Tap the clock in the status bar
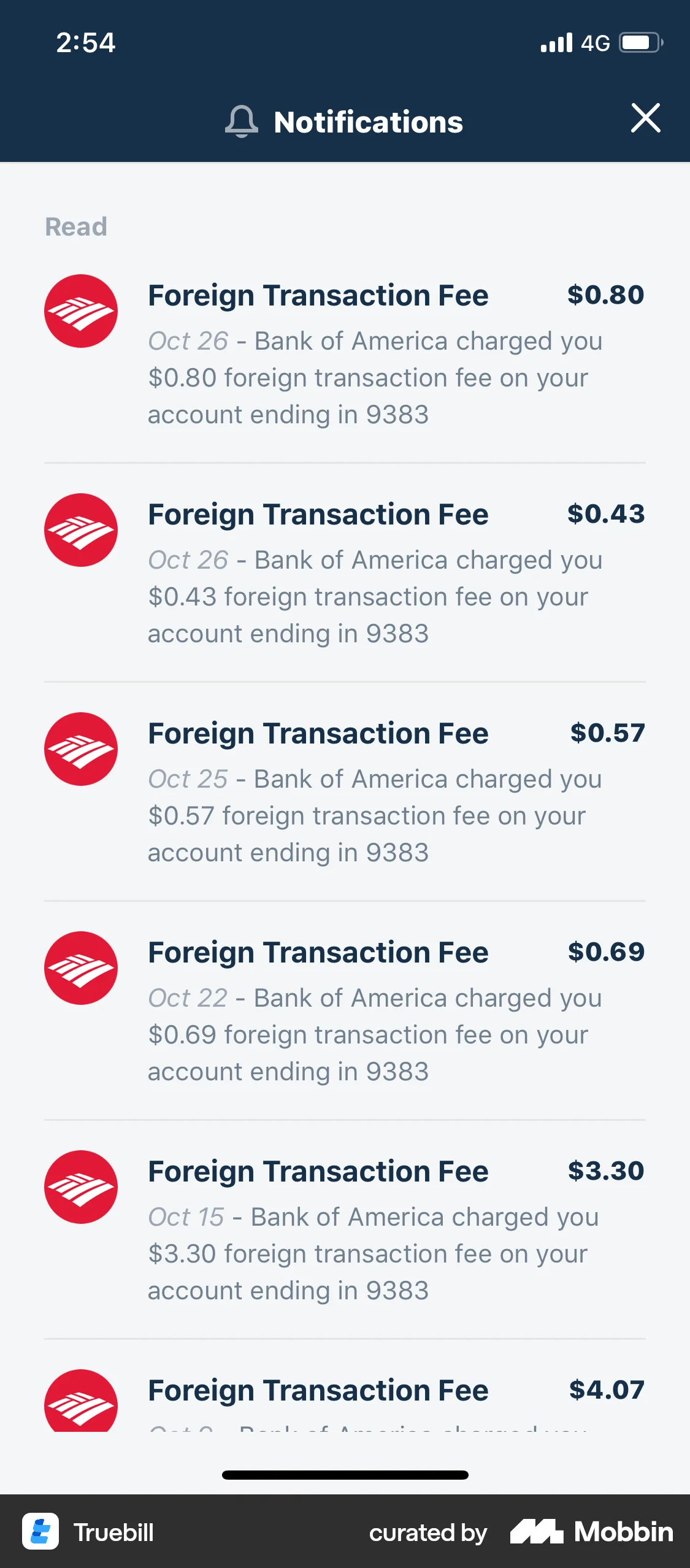 point(85,43)
